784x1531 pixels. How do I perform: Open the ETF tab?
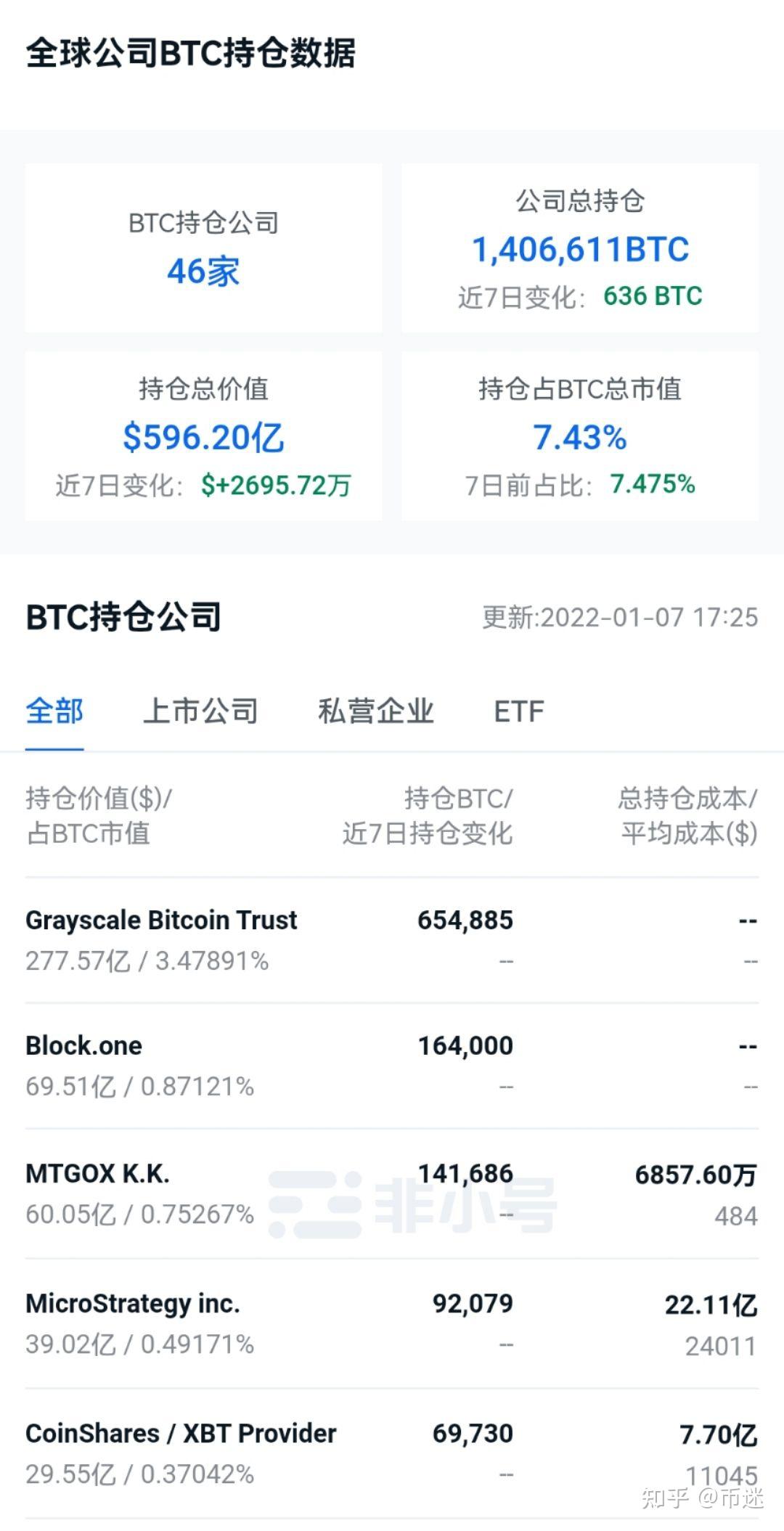coord(518,711)
